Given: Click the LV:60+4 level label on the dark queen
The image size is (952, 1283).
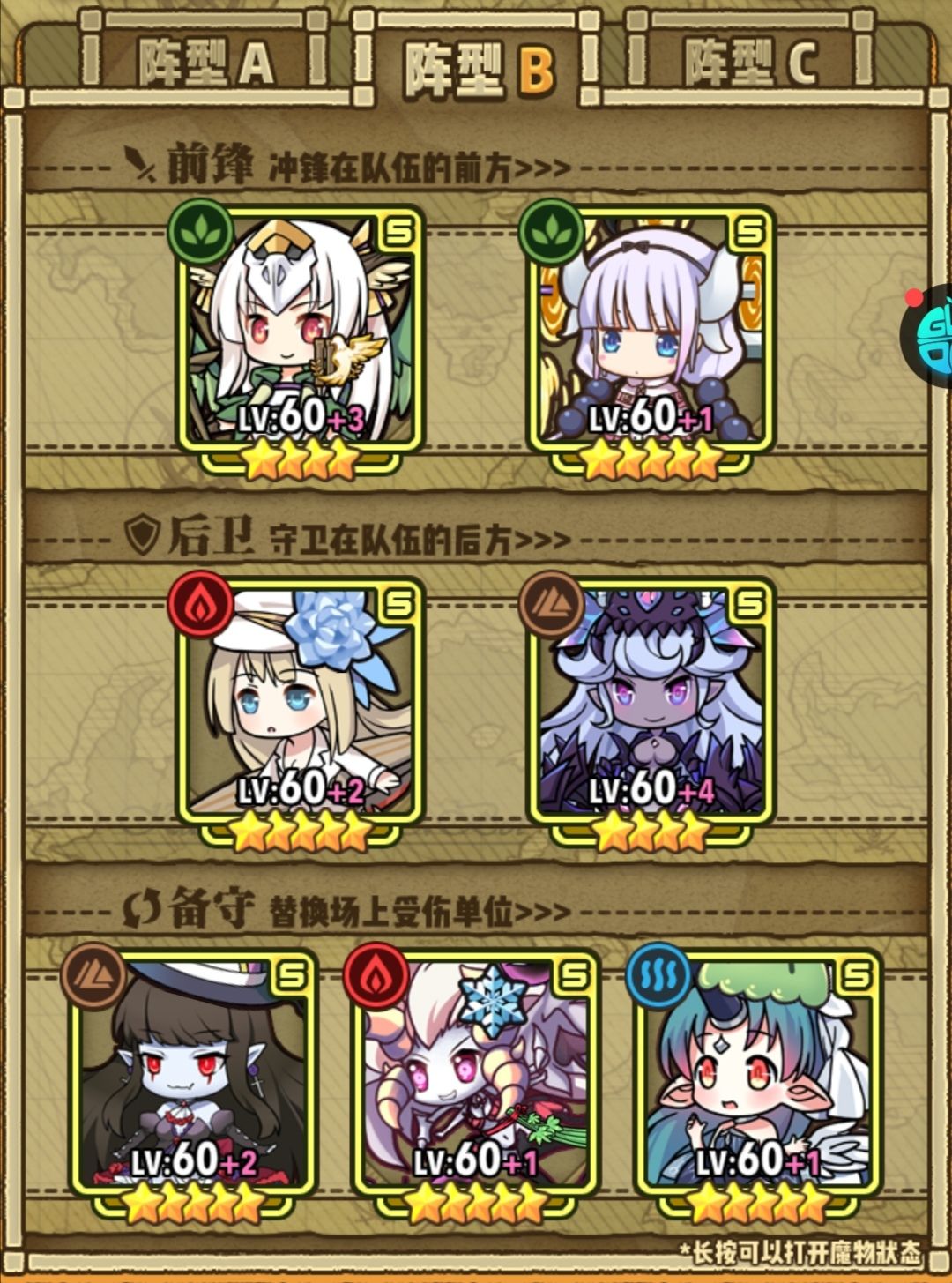Looking at the screenshot, I should point(651,787).
